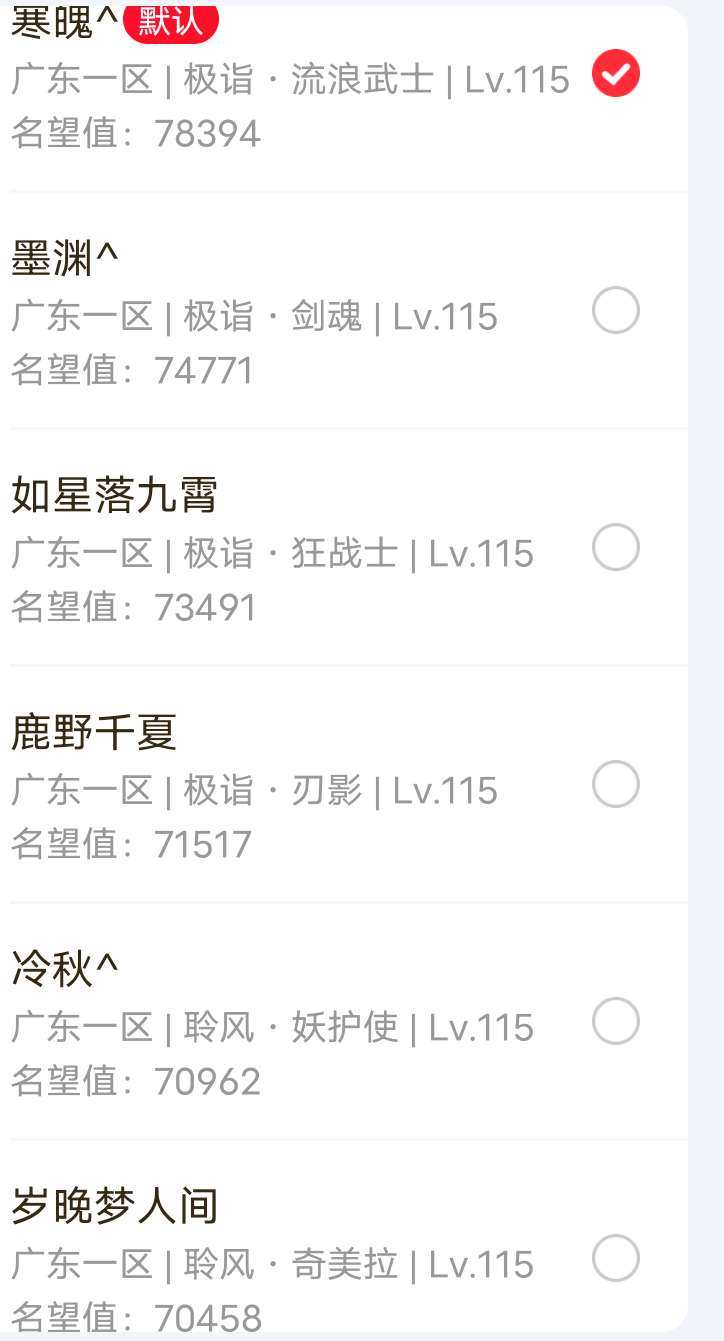The width and height of the screenshot is (724, 1341).
Task: Select the radio button next to 如星落九霄
Action: (x=614, y=548)
